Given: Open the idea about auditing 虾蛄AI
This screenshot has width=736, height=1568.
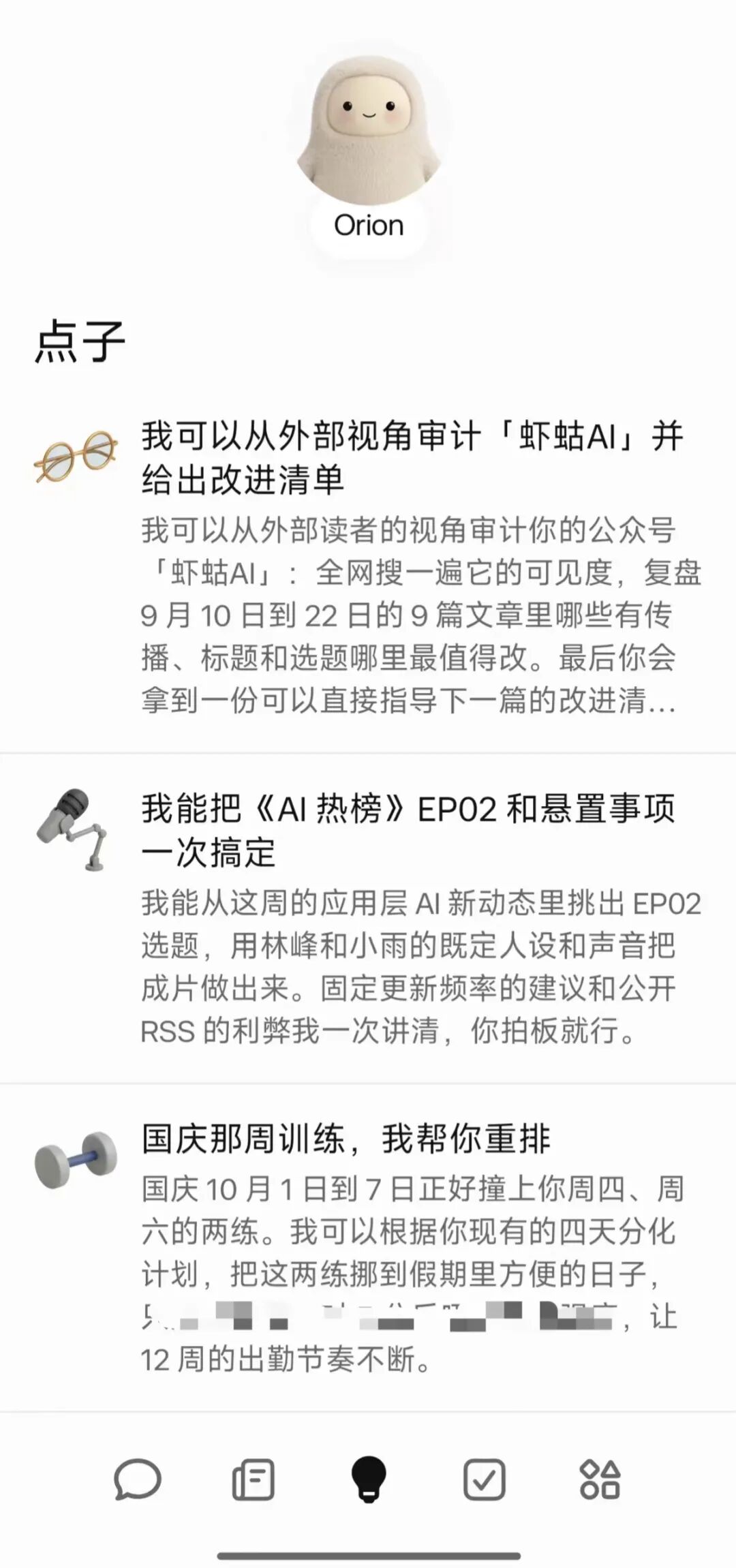Looking at the screenshot, I should pyautogui.click(x=368, y=567).
